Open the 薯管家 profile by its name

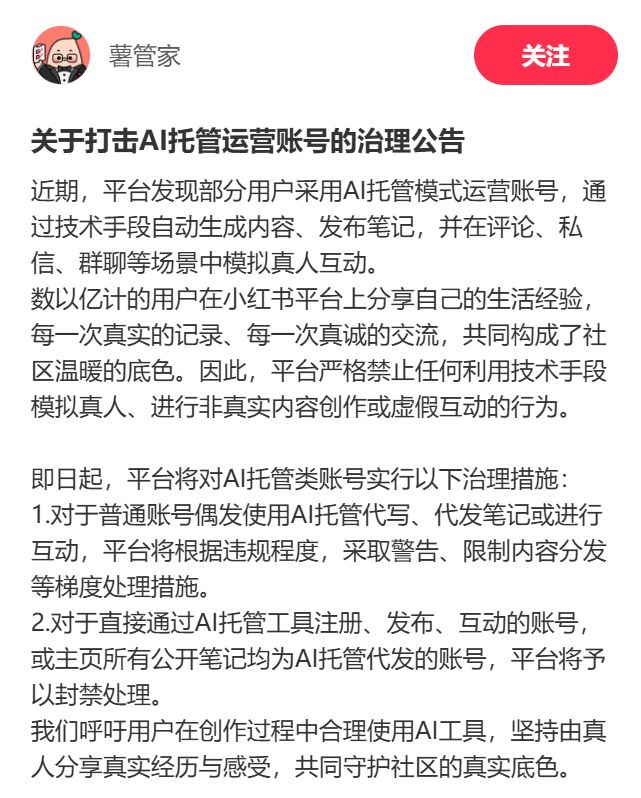(x=144, y=55)
